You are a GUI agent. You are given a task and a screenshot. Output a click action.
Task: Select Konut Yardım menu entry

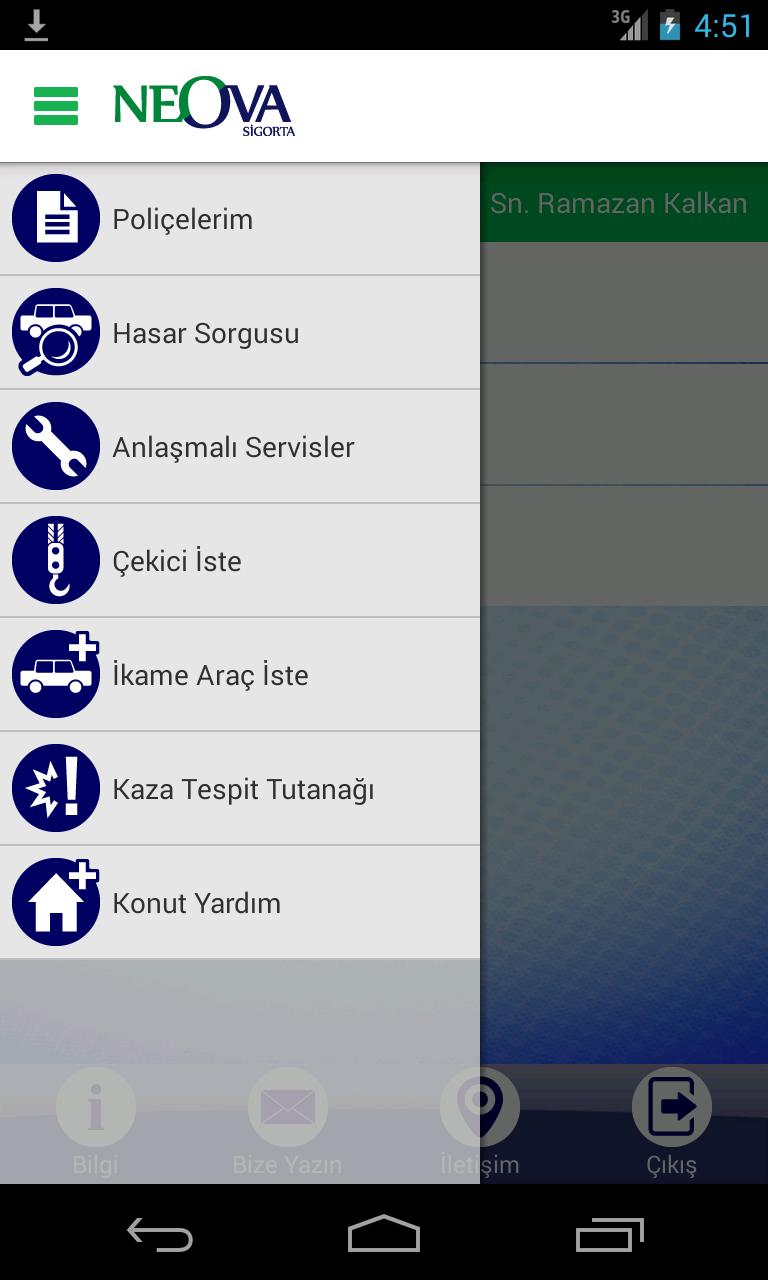tap(240, 903)
